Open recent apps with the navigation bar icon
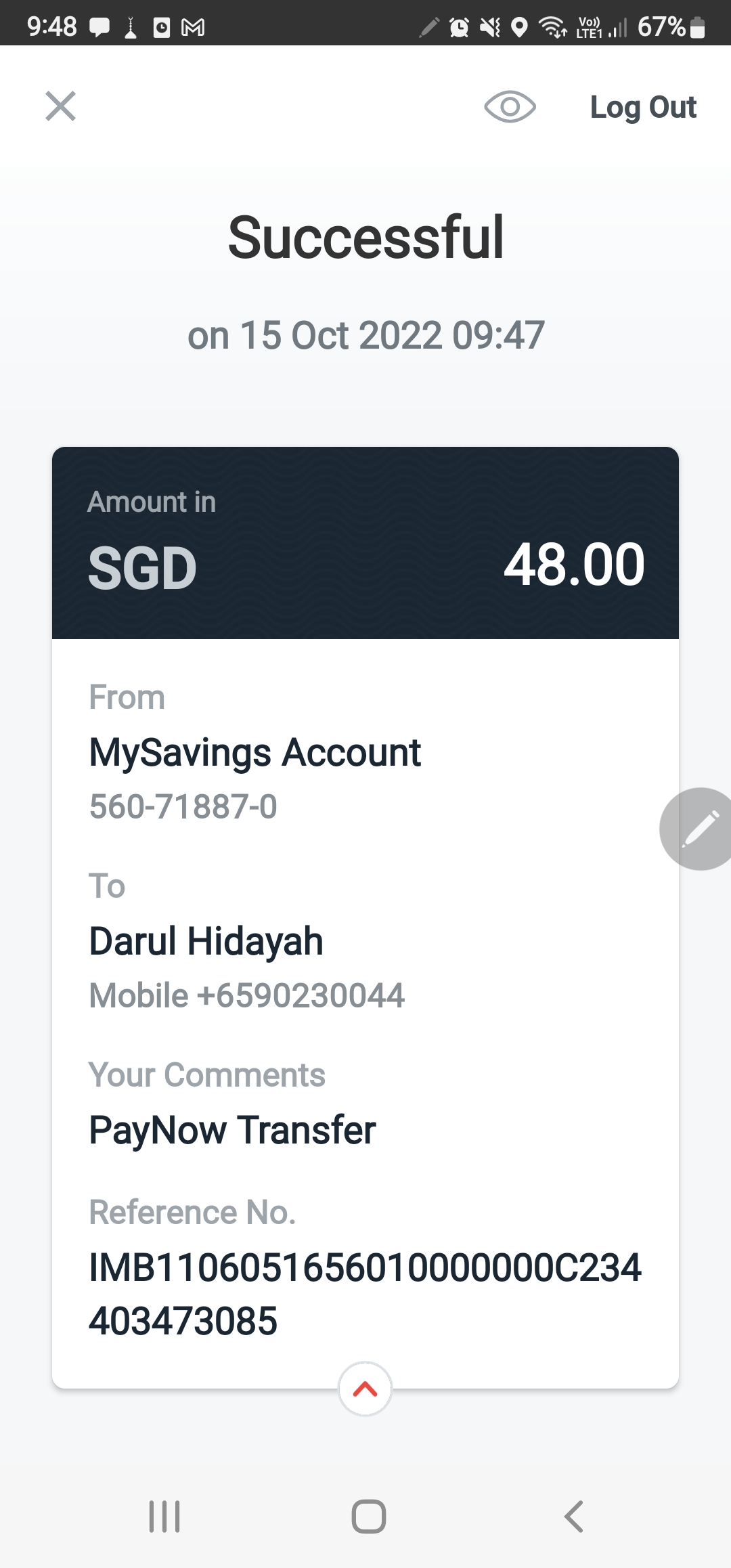Viewport: 731px width, 1568px height. tap(164, 1517)
